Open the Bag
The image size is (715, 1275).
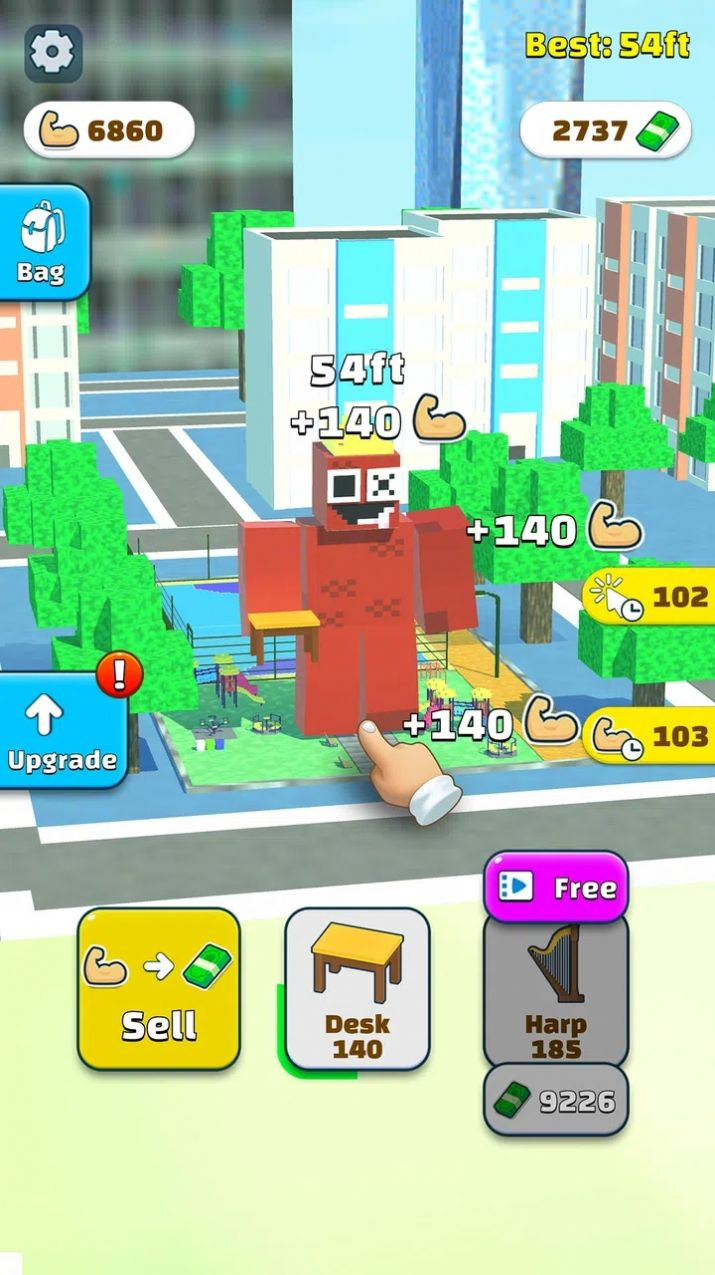[x=42, y=243]
